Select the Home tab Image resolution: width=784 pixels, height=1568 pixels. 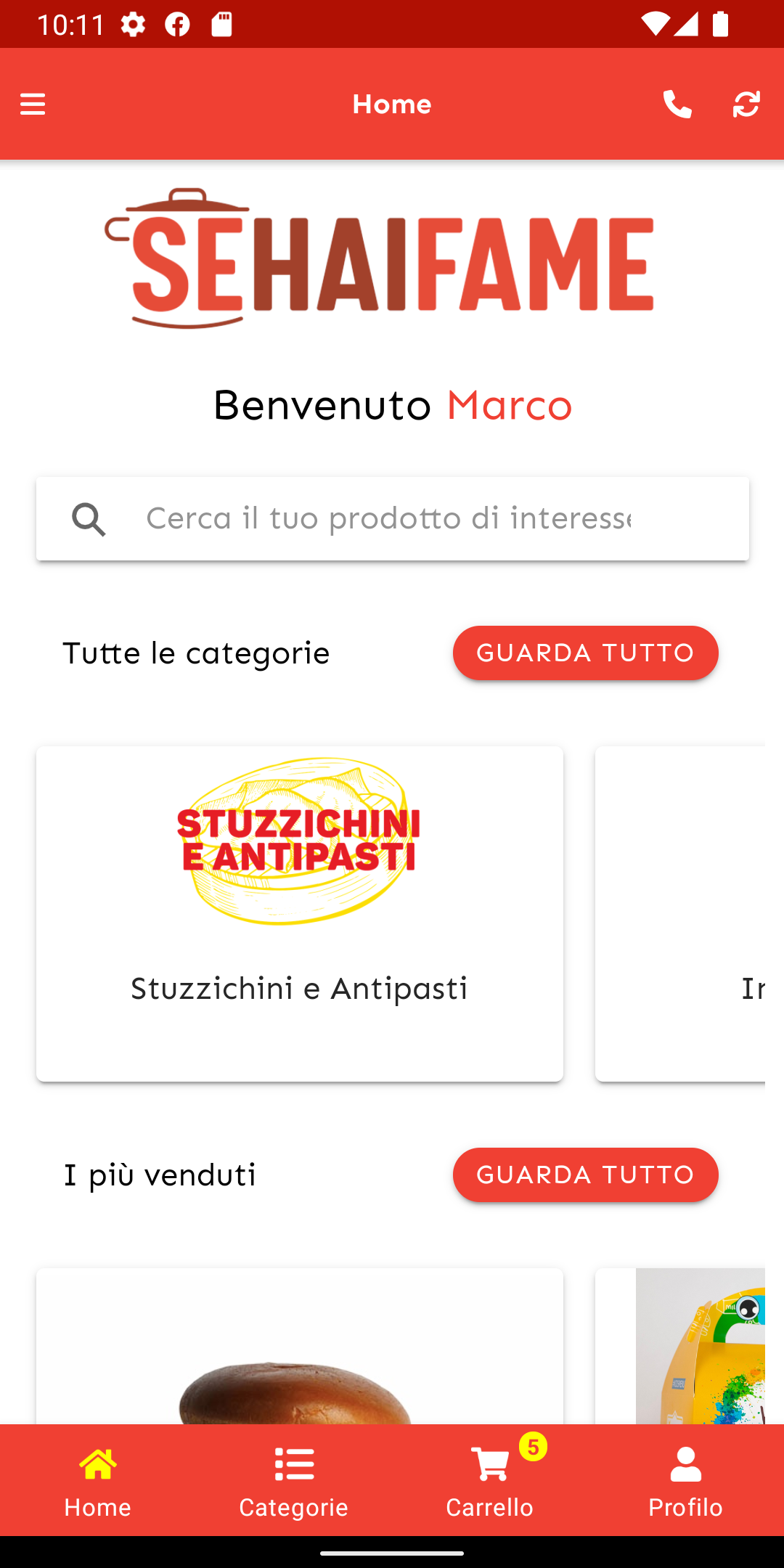point(98,1481)
